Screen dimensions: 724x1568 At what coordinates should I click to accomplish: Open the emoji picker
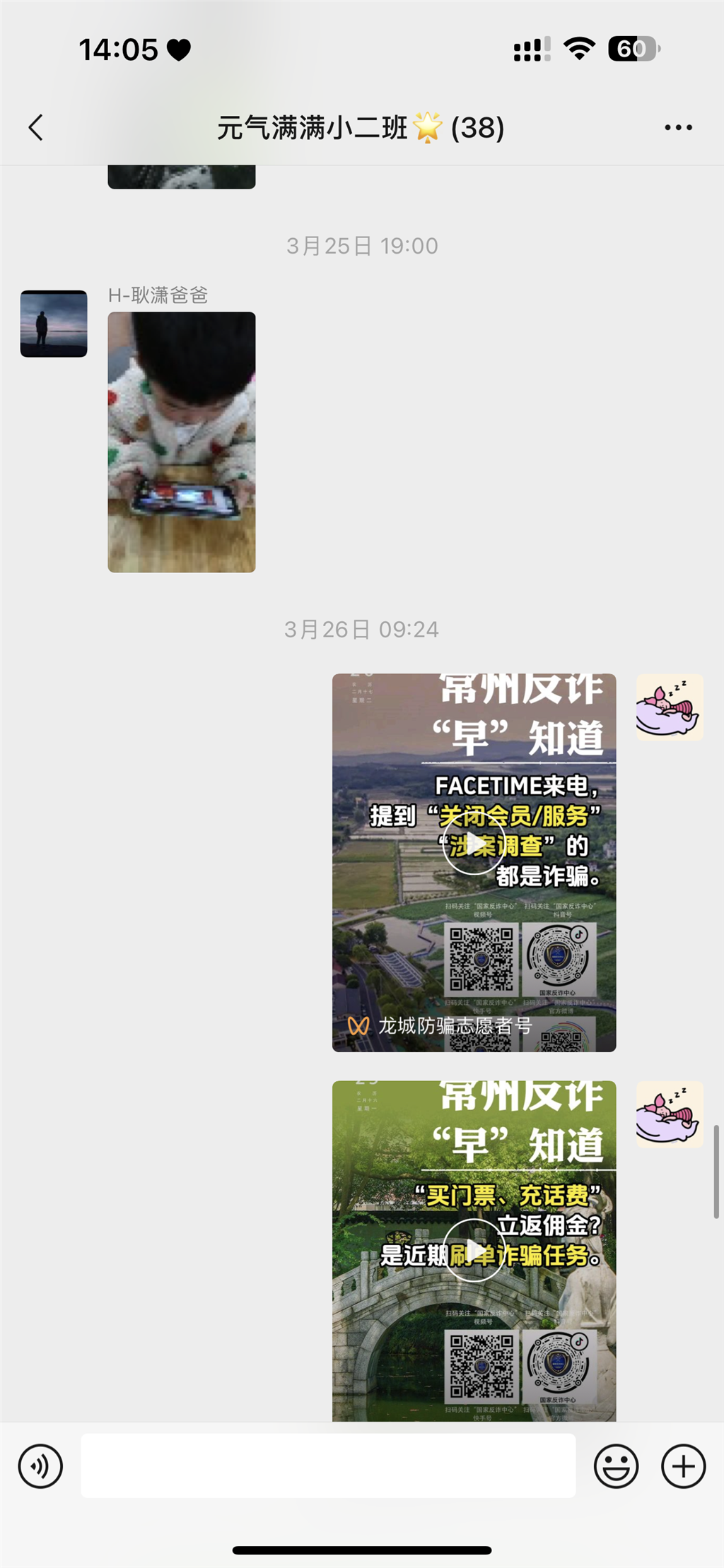[x=616, y=1466]
